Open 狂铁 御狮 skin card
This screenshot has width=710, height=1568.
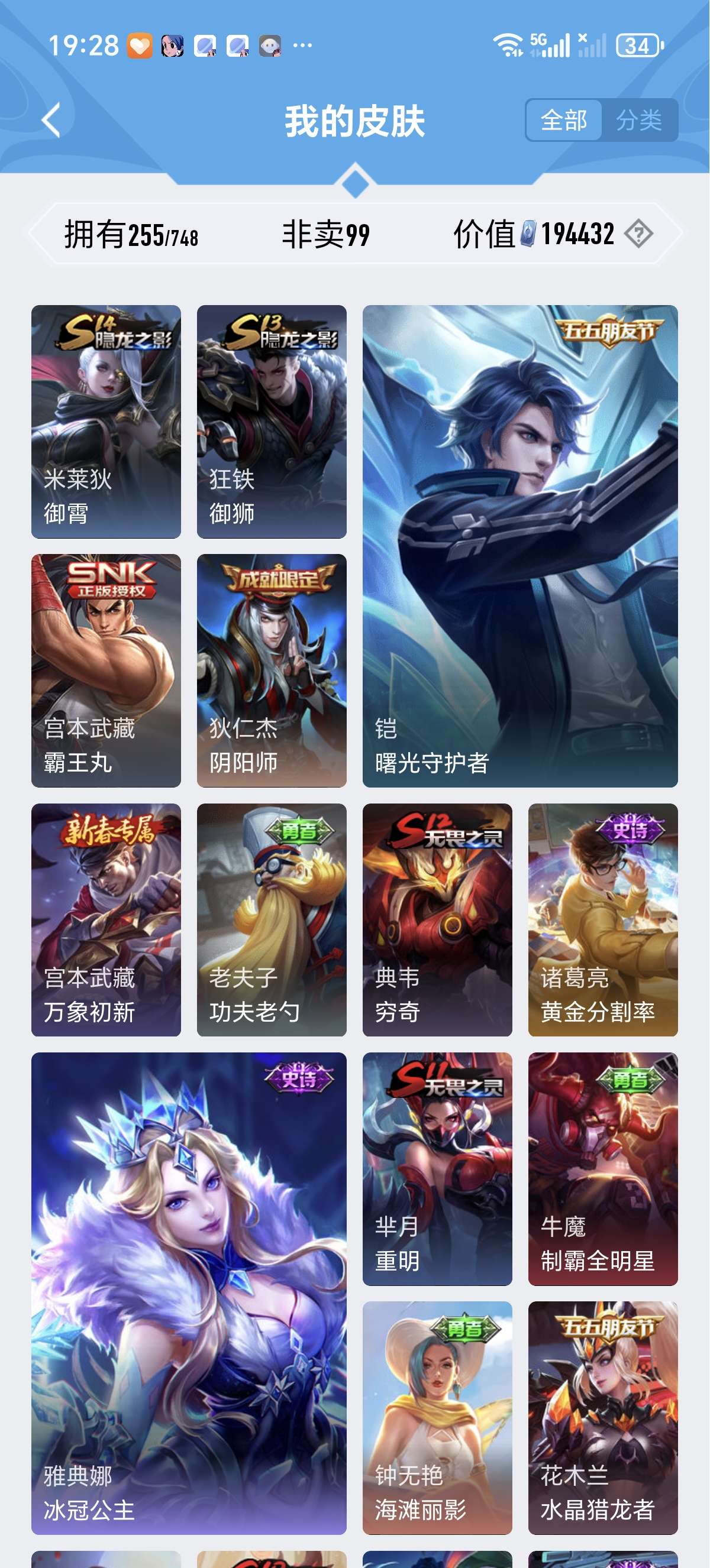click(272, 421)
